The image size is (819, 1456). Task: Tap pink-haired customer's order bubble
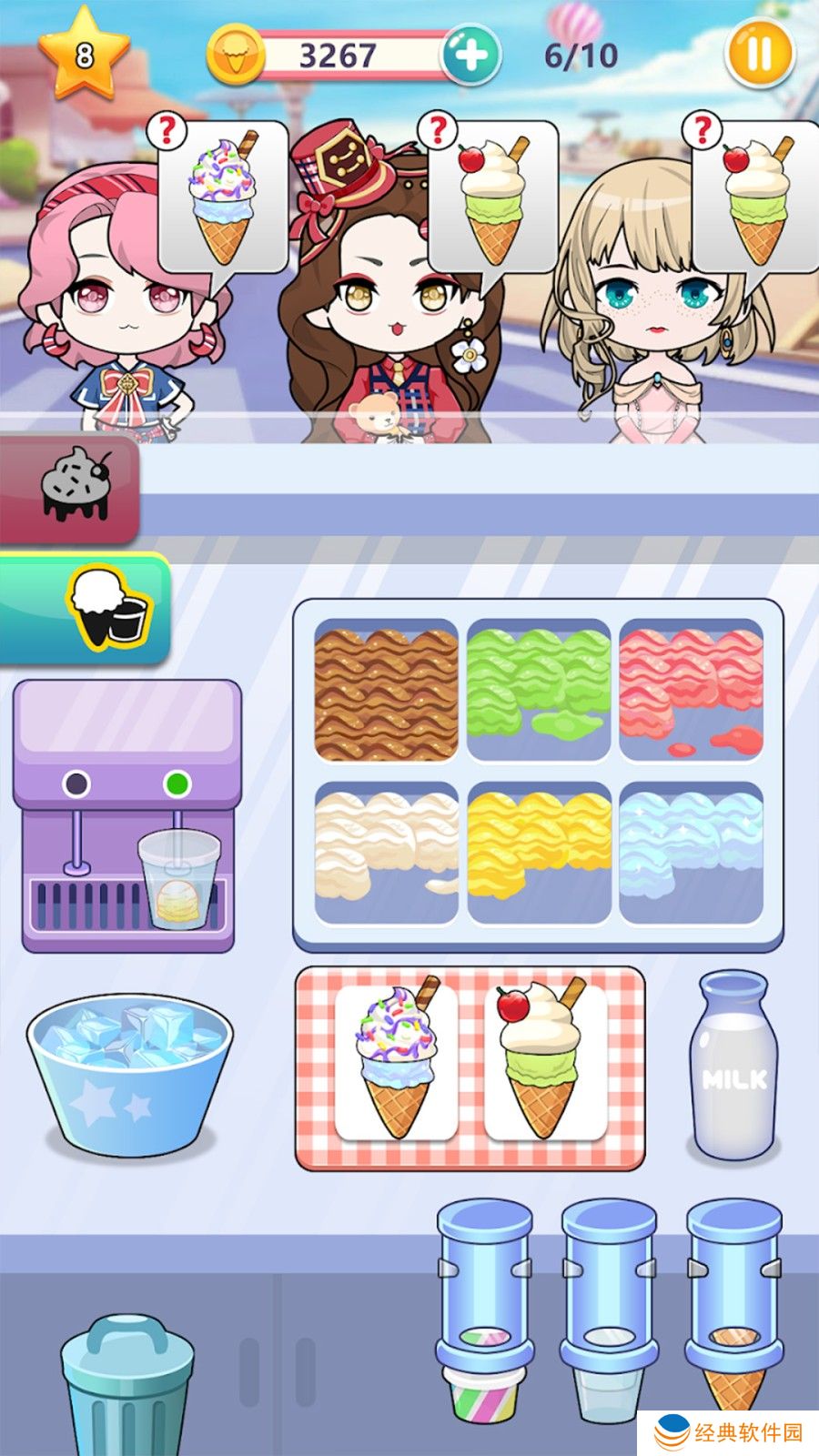click(223, 196)
